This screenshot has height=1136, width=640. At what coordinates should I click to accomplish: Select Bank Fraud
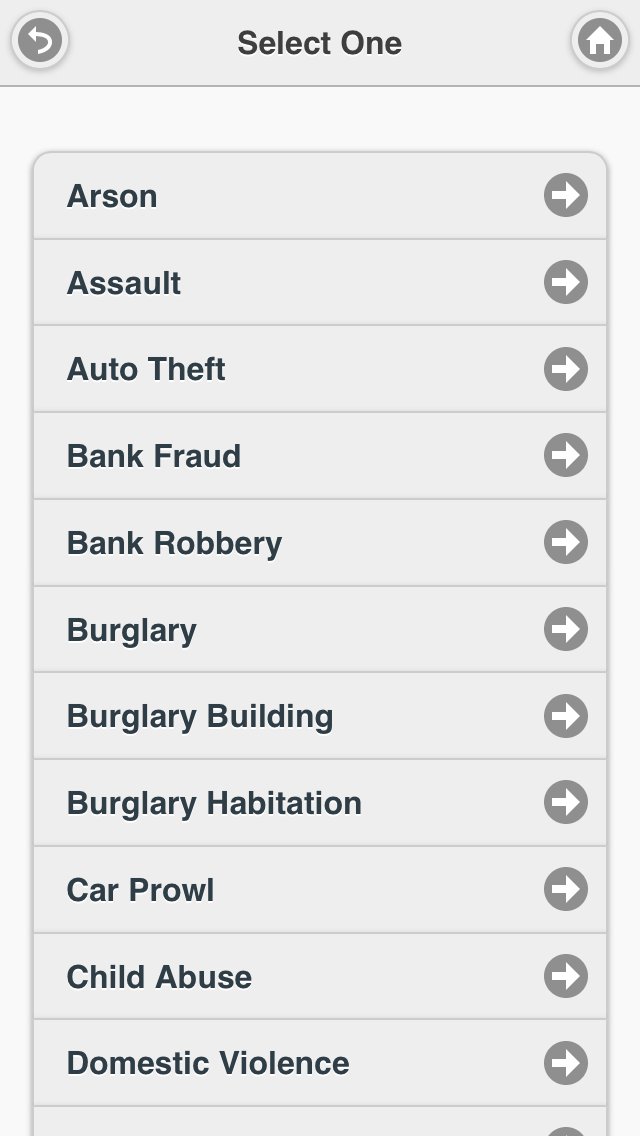point(320,456)
